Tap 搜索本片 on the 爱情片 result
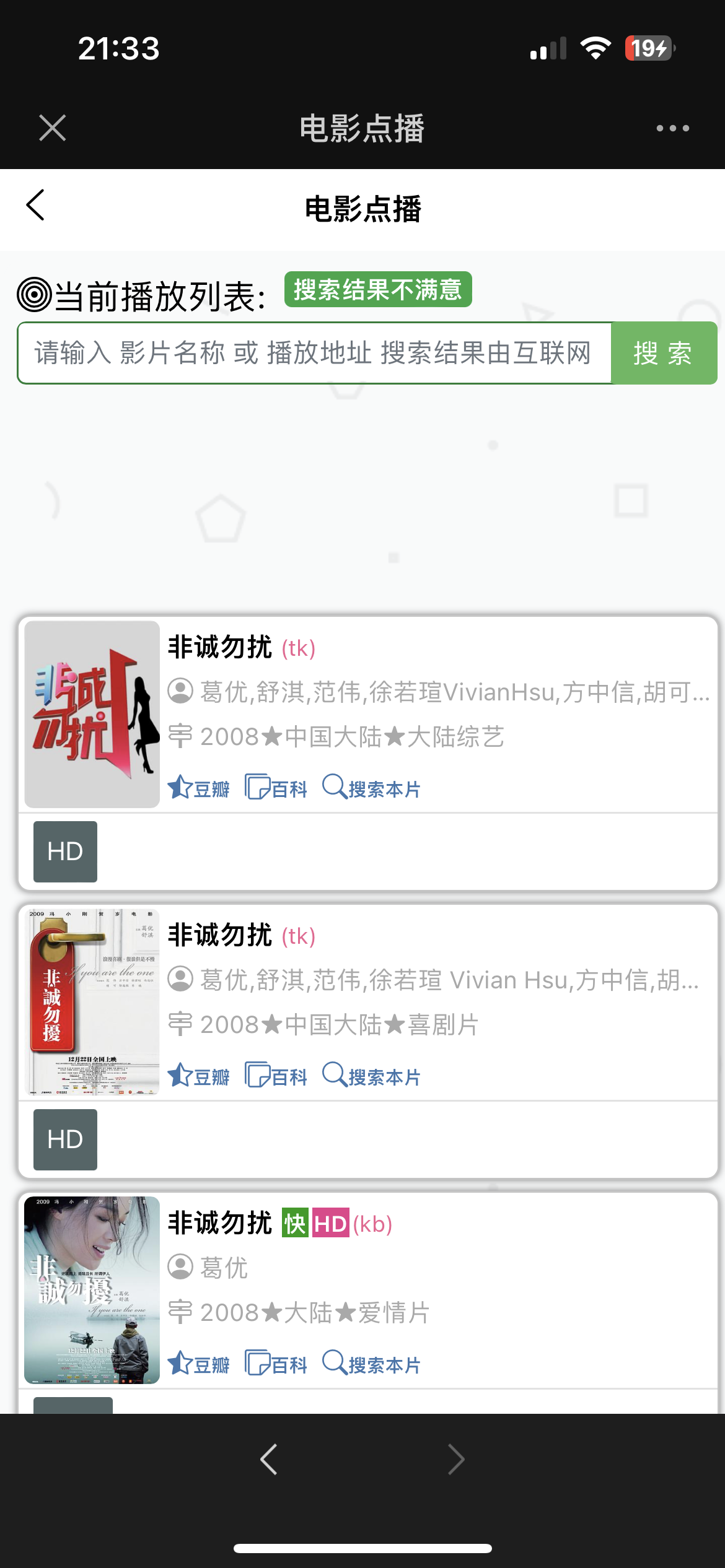The width and height of the screenshot is (725, 1568). (372, 1364)
